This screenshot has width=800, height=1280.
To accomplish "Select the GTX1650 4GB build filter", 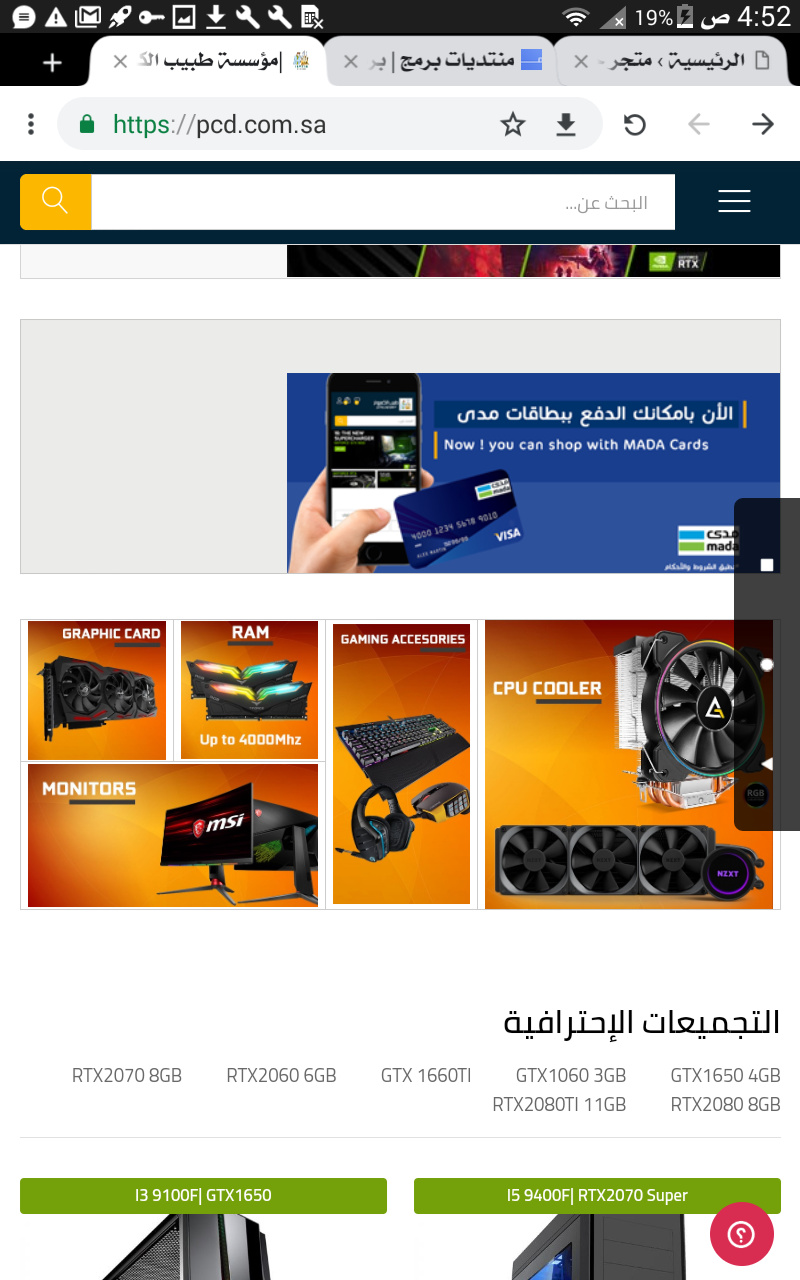I will (725, 1076).
